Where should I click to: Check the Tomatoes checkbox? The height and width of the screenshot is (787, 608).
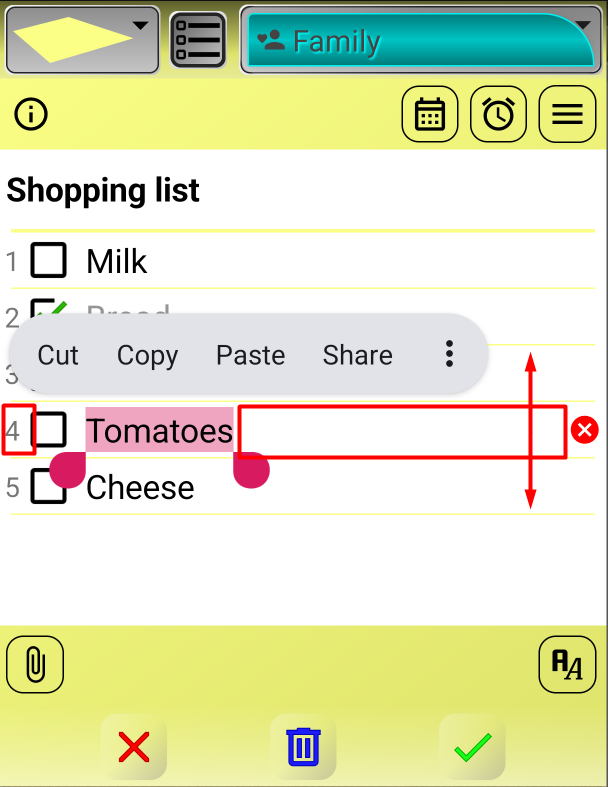coord(50,430)
